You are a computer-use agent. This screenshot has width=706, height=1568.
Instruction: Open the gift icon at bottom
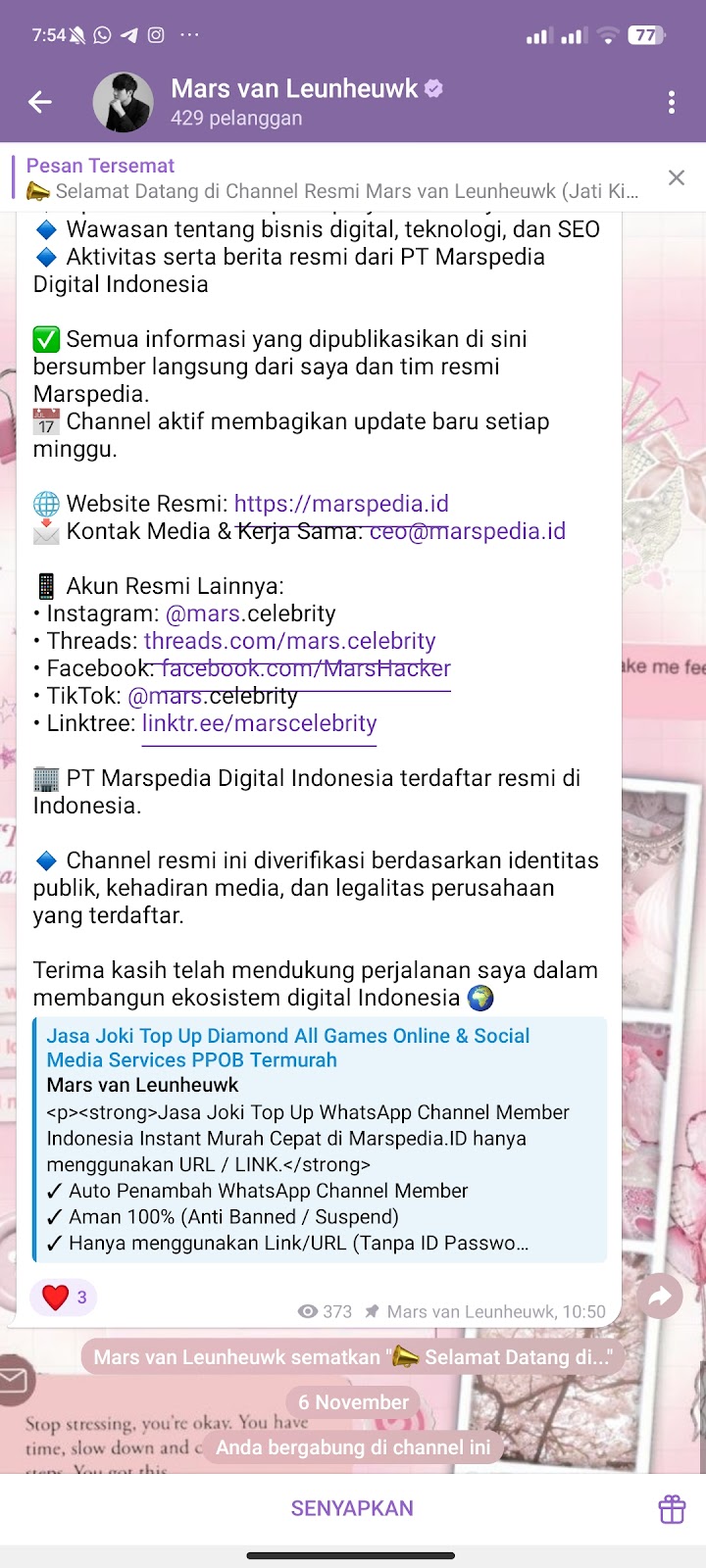(x=672, y=1508)
